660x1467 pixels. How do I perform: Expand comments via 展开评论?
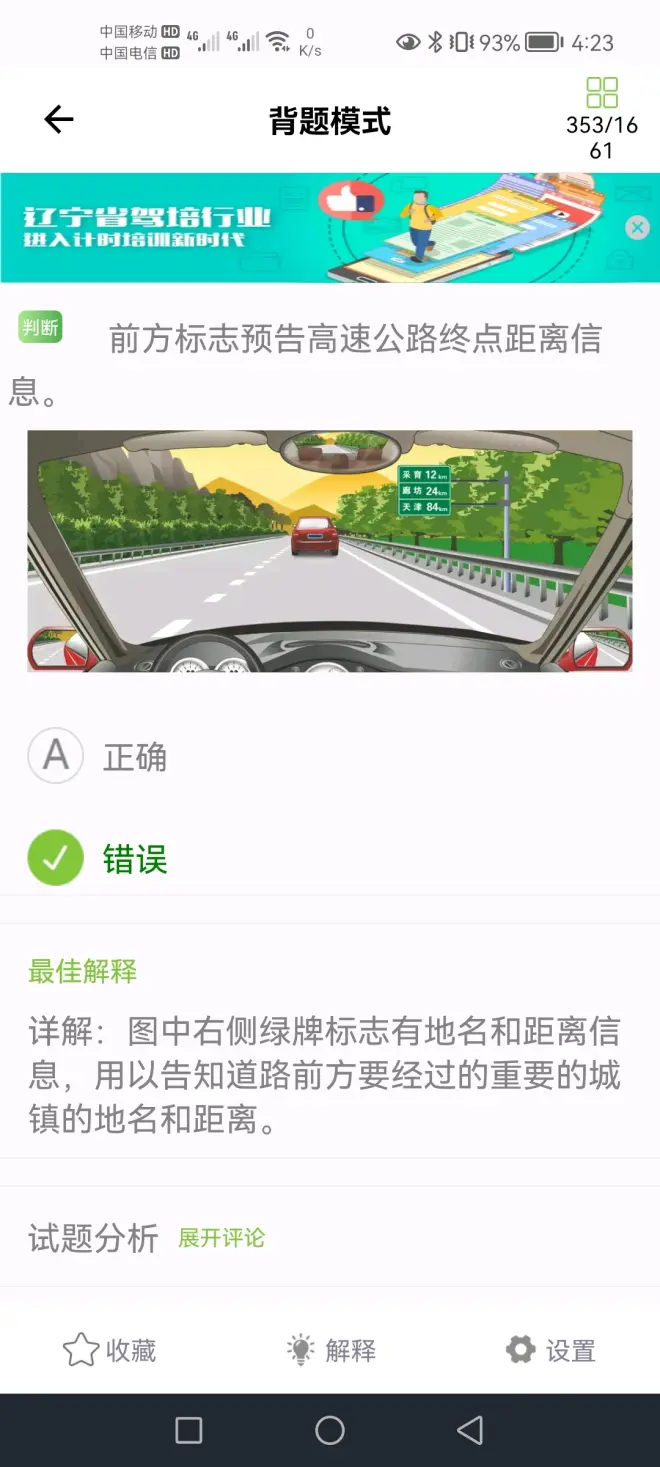[221, 1238]
